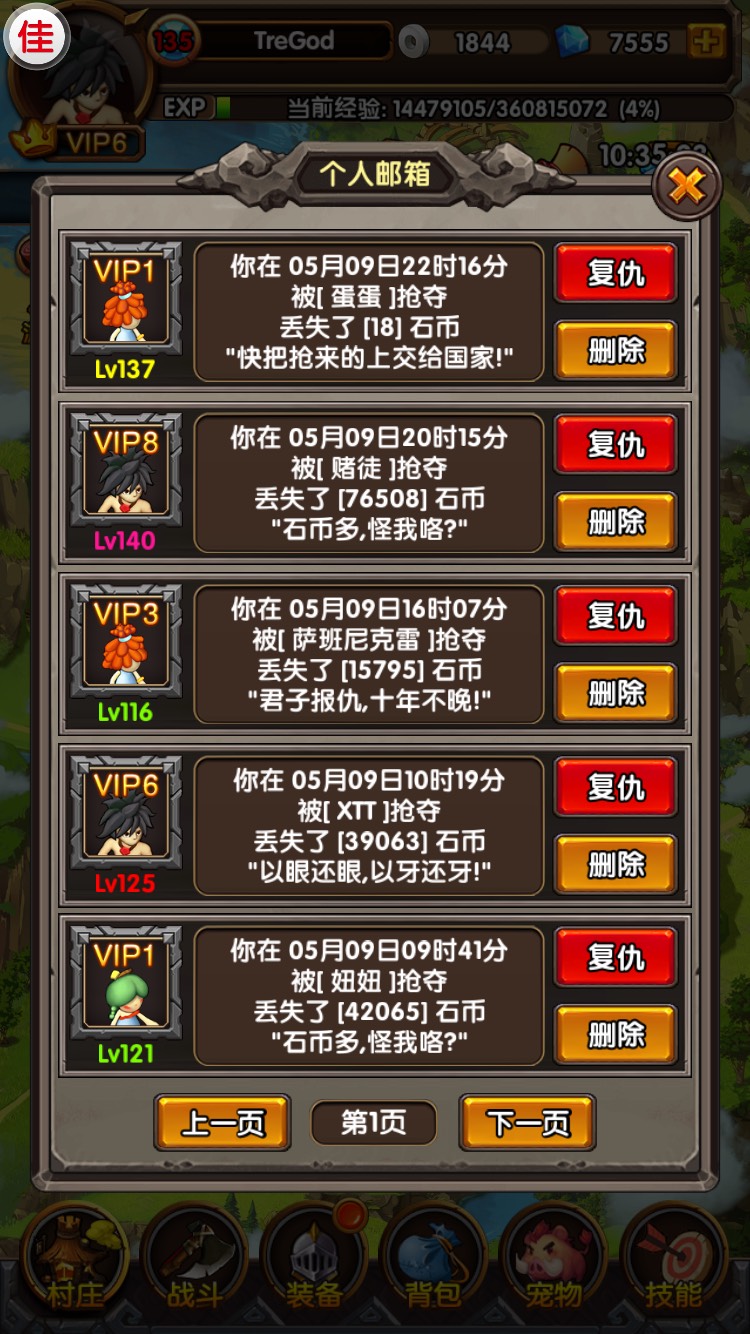The width and height of the screenshot is (750, 1334).
Task: Delete the message from 蛋蛋
Action: click(615, 350)
